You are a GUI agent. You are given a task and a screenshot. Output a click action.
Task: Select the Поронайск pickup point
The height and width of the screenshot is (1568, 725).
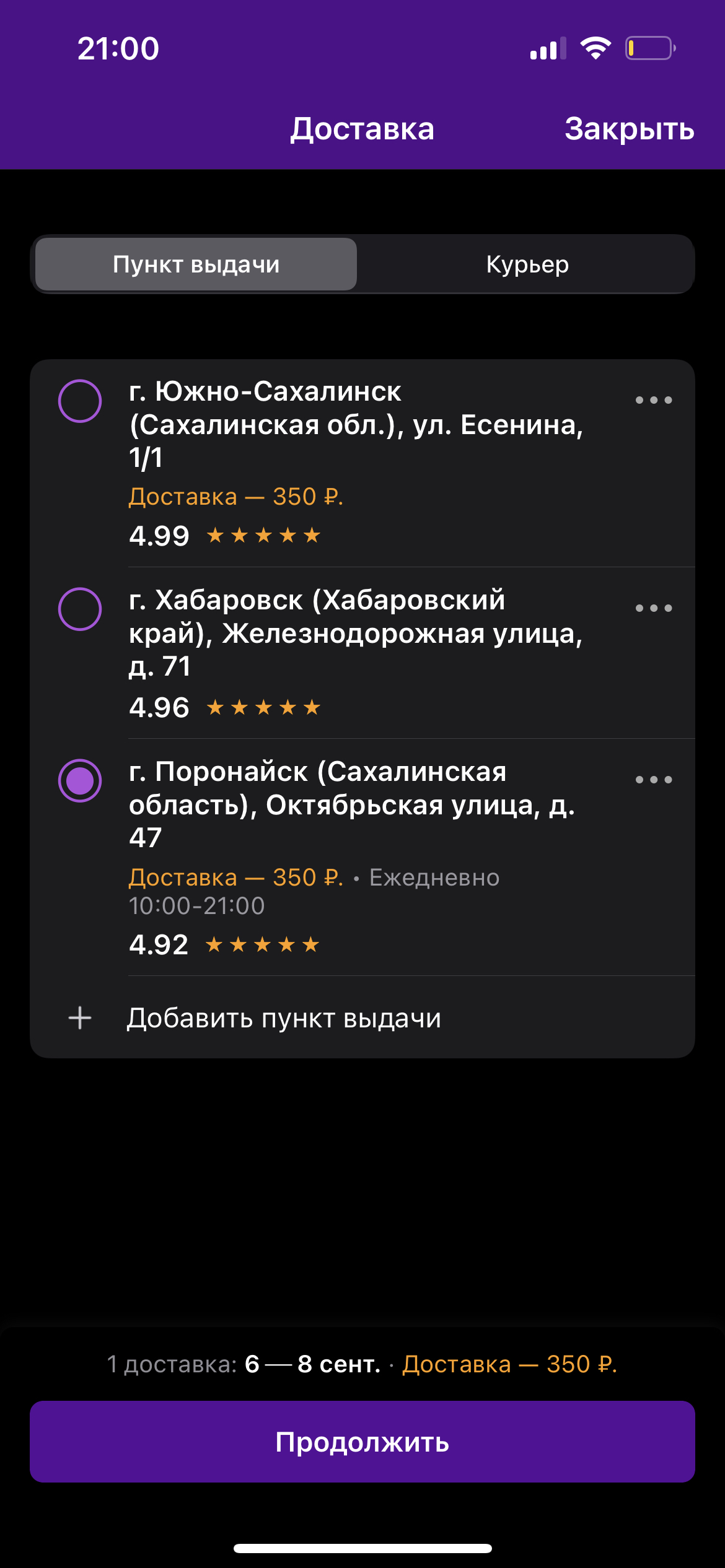tap(80, 780)
